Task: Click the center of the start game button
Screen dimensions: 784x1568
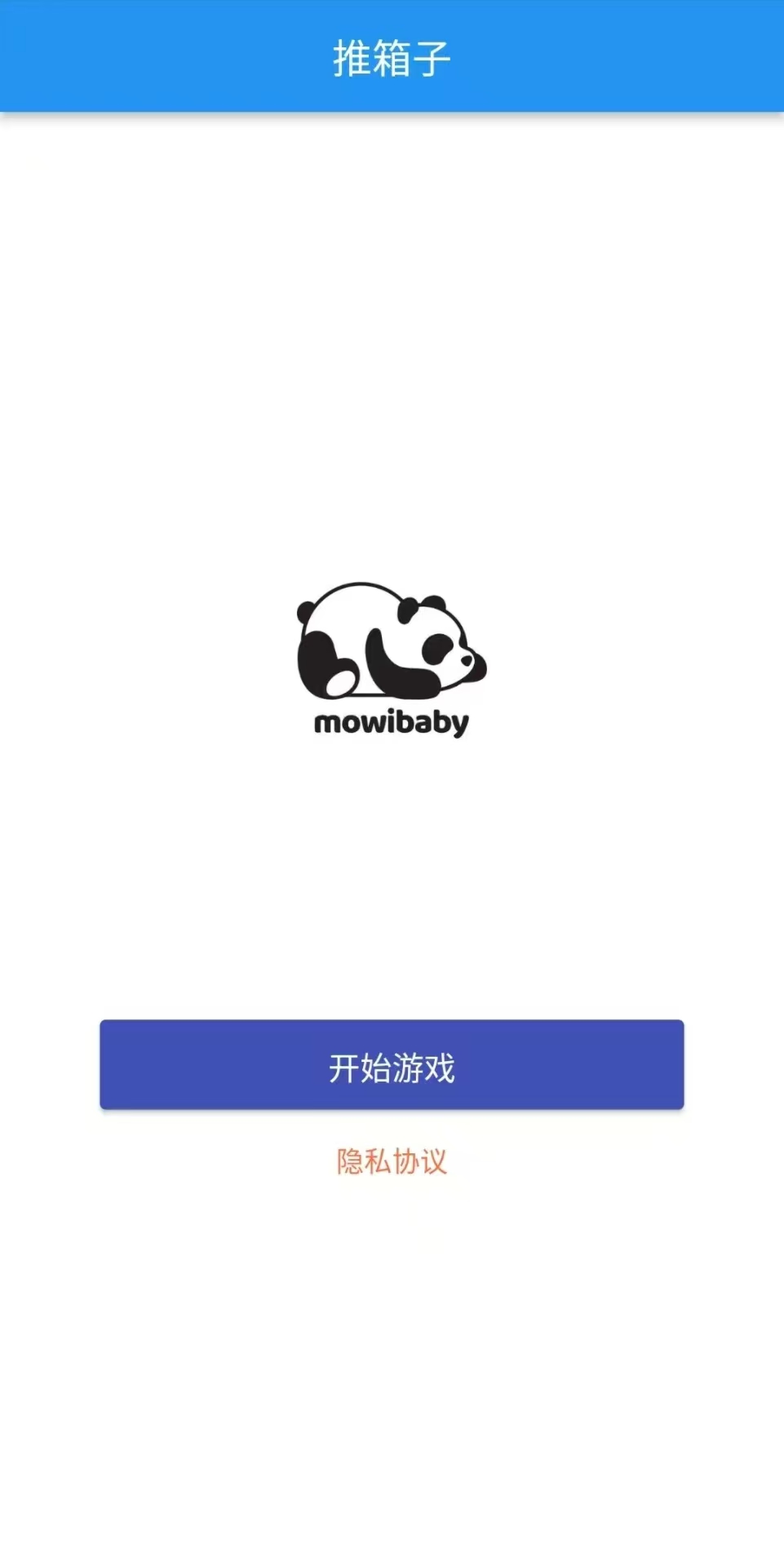Action: click(390, 1064)
